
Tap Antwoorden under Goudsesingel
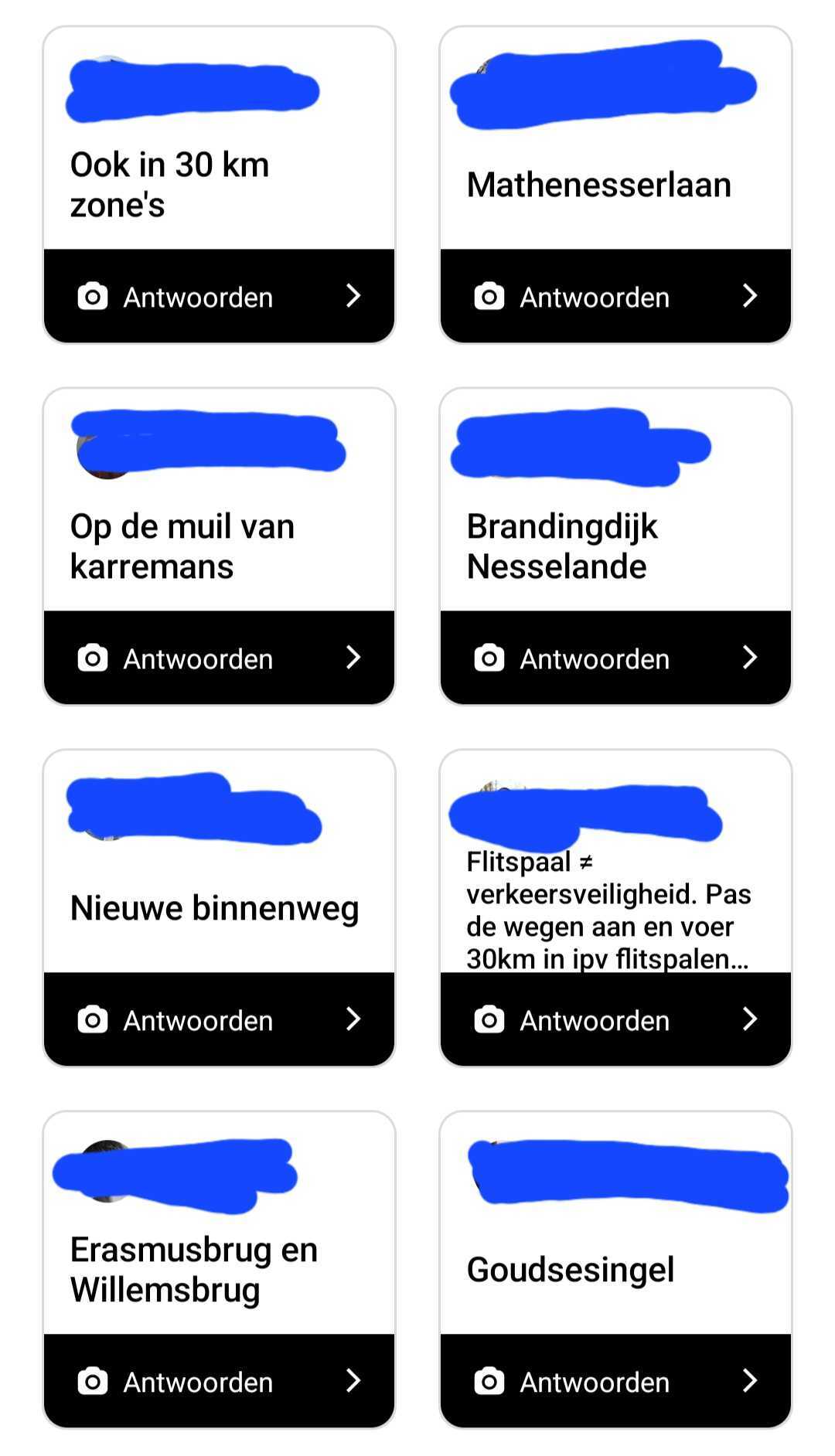coord(615,1381)
